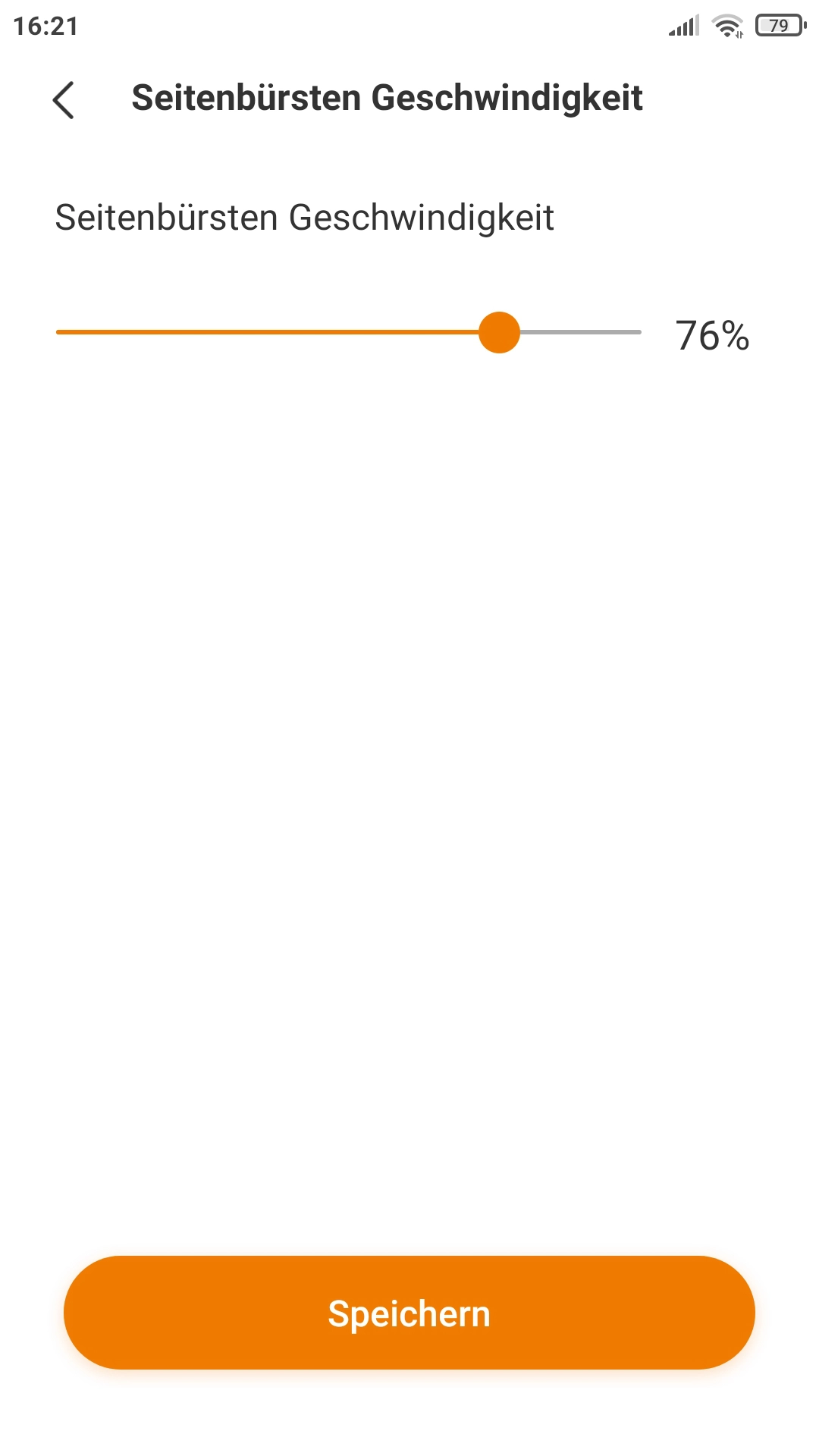
Task: Save the setting with Speichern
Action: click(409, 1313)
